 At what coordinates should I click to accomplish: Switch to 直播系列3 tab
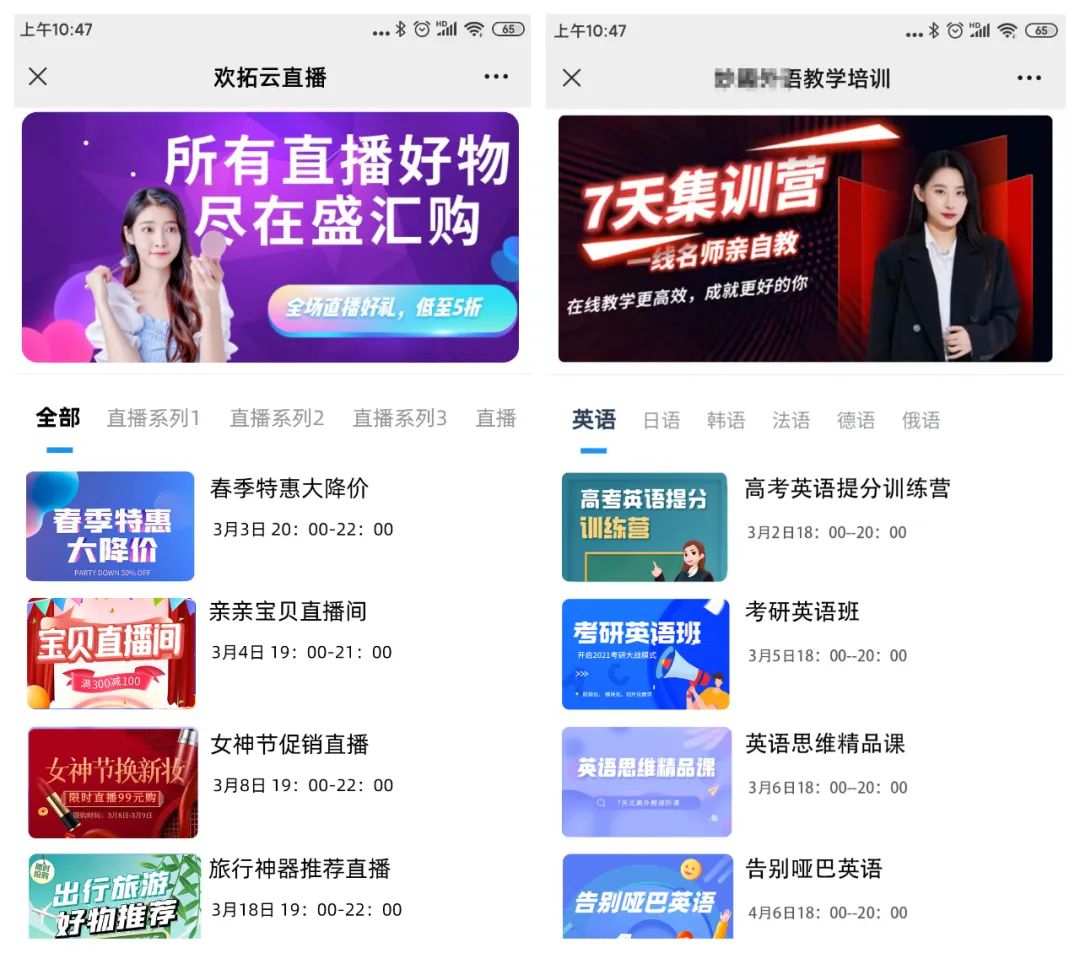coord(399,418)
